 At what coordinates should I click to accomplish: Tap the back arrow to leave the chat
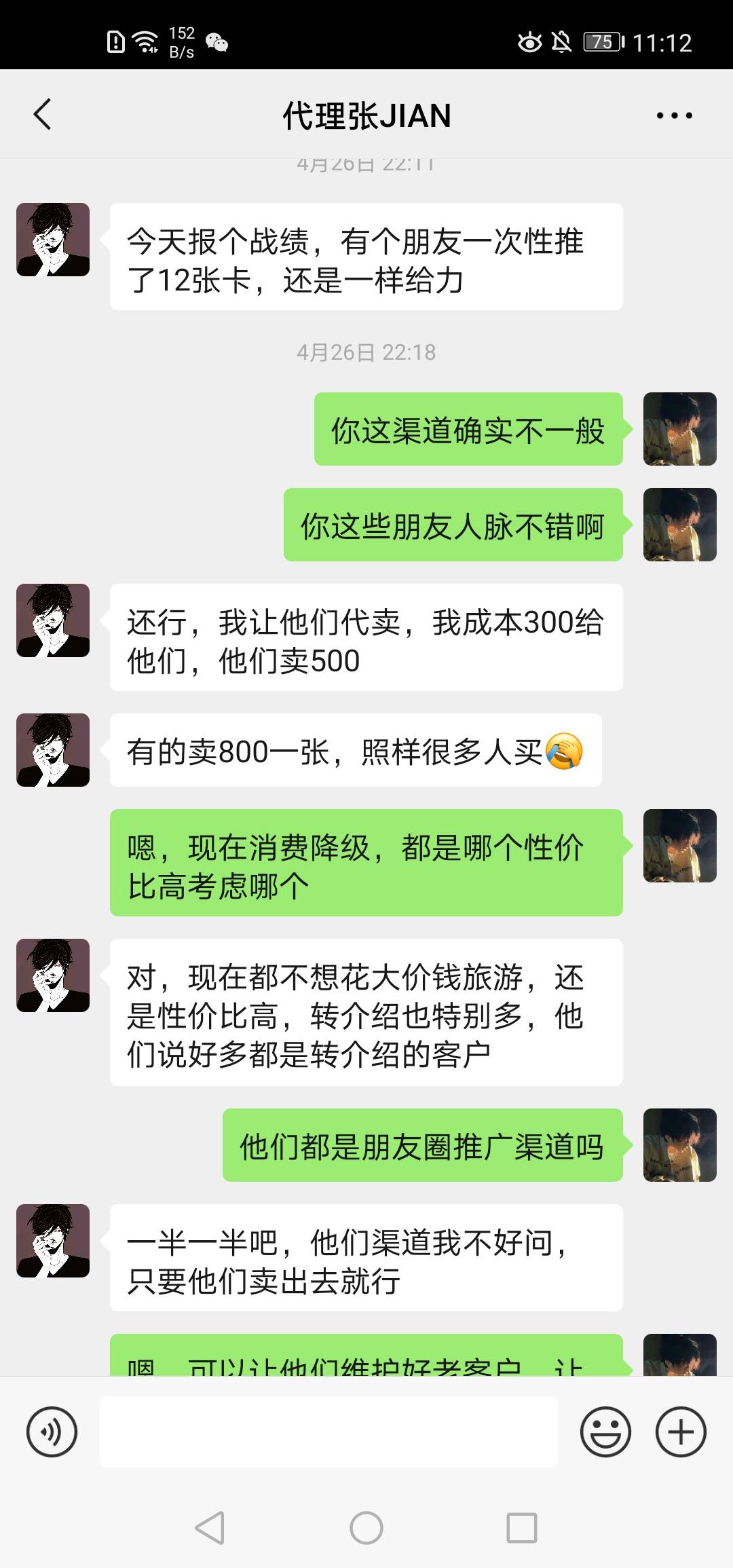click(42, 114)
